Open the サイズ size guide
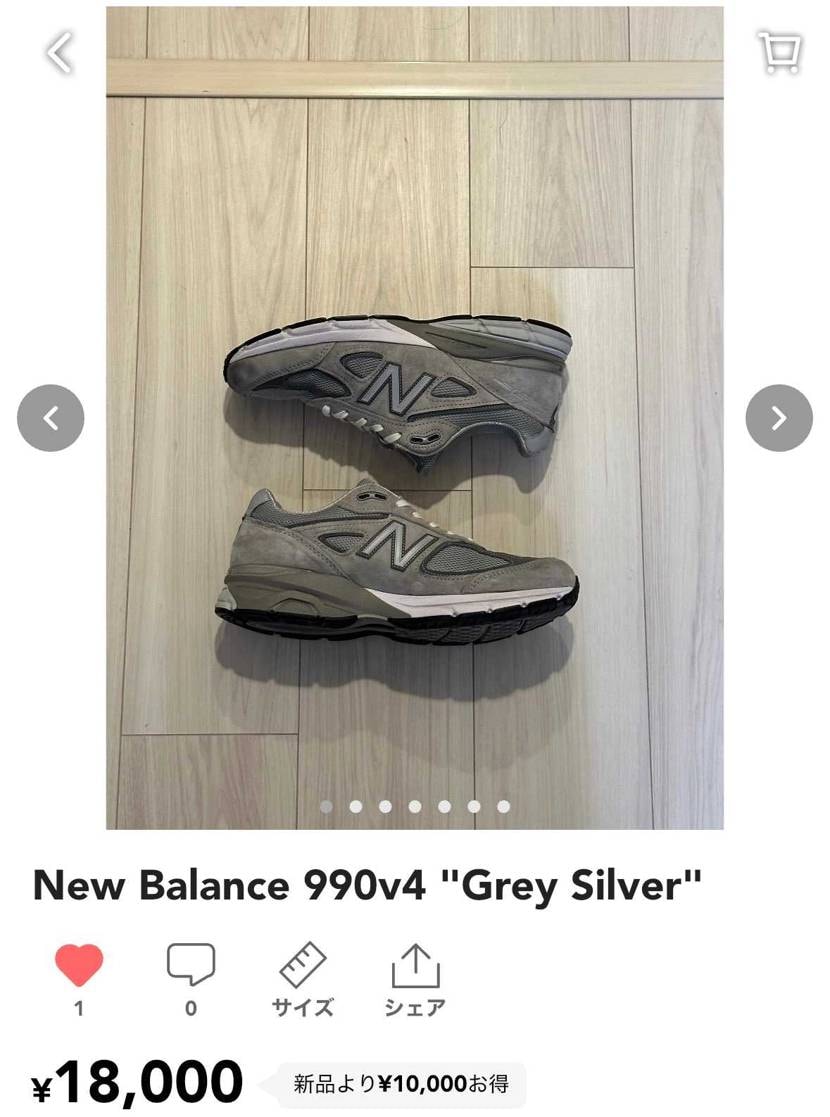The width and height of the screenshot is (830, 1117). [302, 978]
